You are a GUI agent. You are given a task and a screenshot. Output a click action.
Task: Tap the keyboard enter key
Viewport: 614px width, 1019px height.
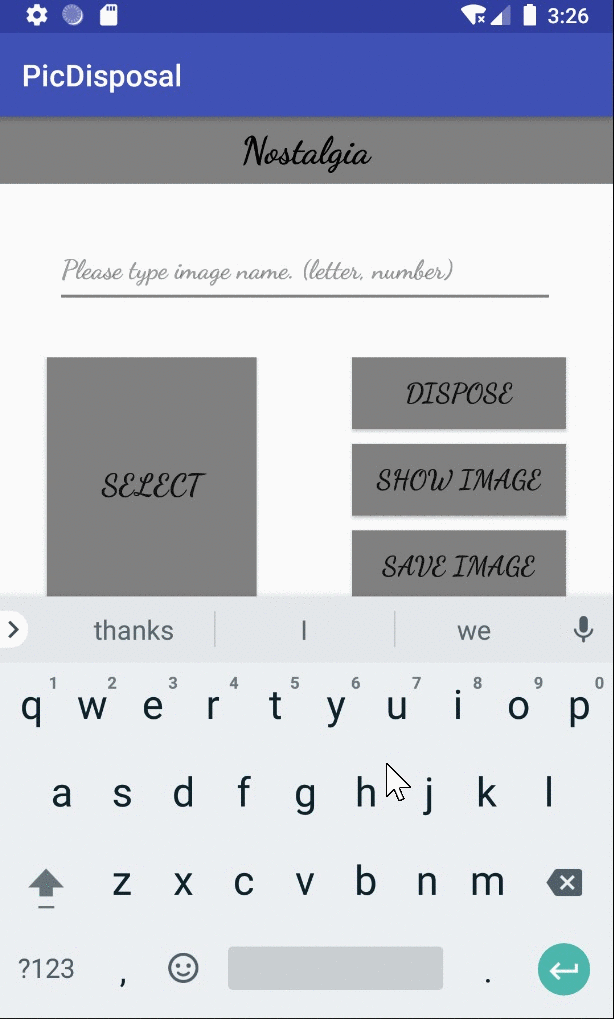click(x=564, y=969)
